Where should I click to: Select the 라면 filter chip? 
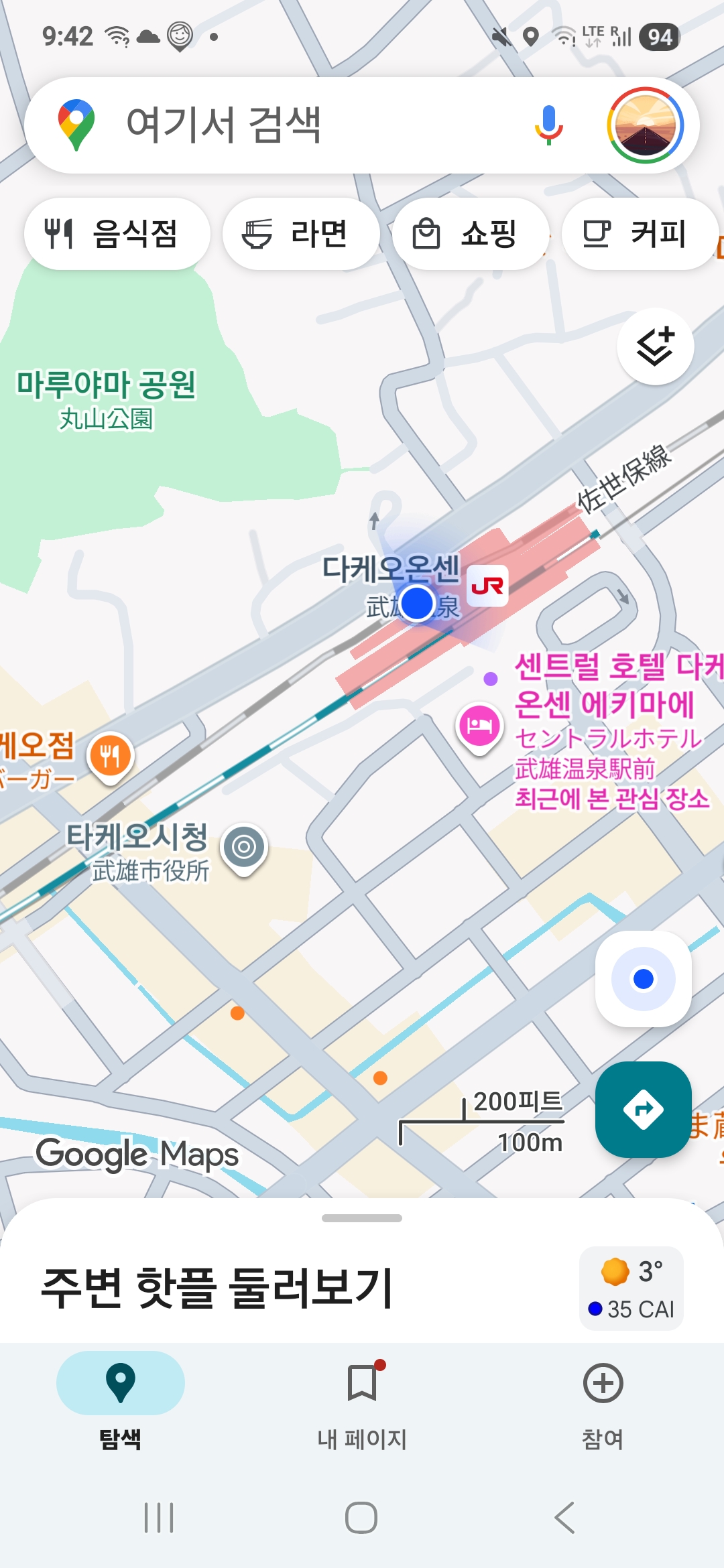click(x=301, y=234)
